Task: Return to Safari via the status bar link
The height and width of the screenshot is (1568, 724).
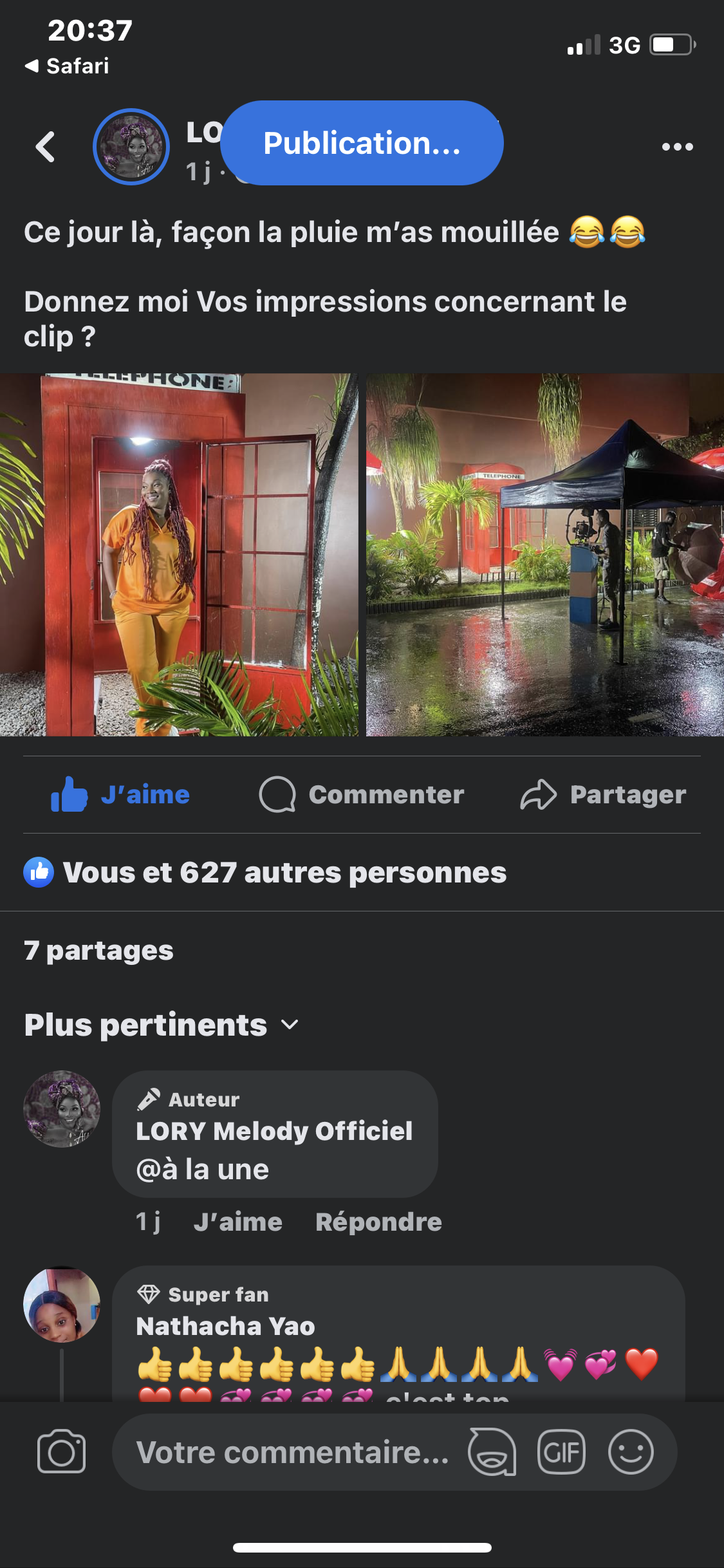Action: [x=67, y=66]
